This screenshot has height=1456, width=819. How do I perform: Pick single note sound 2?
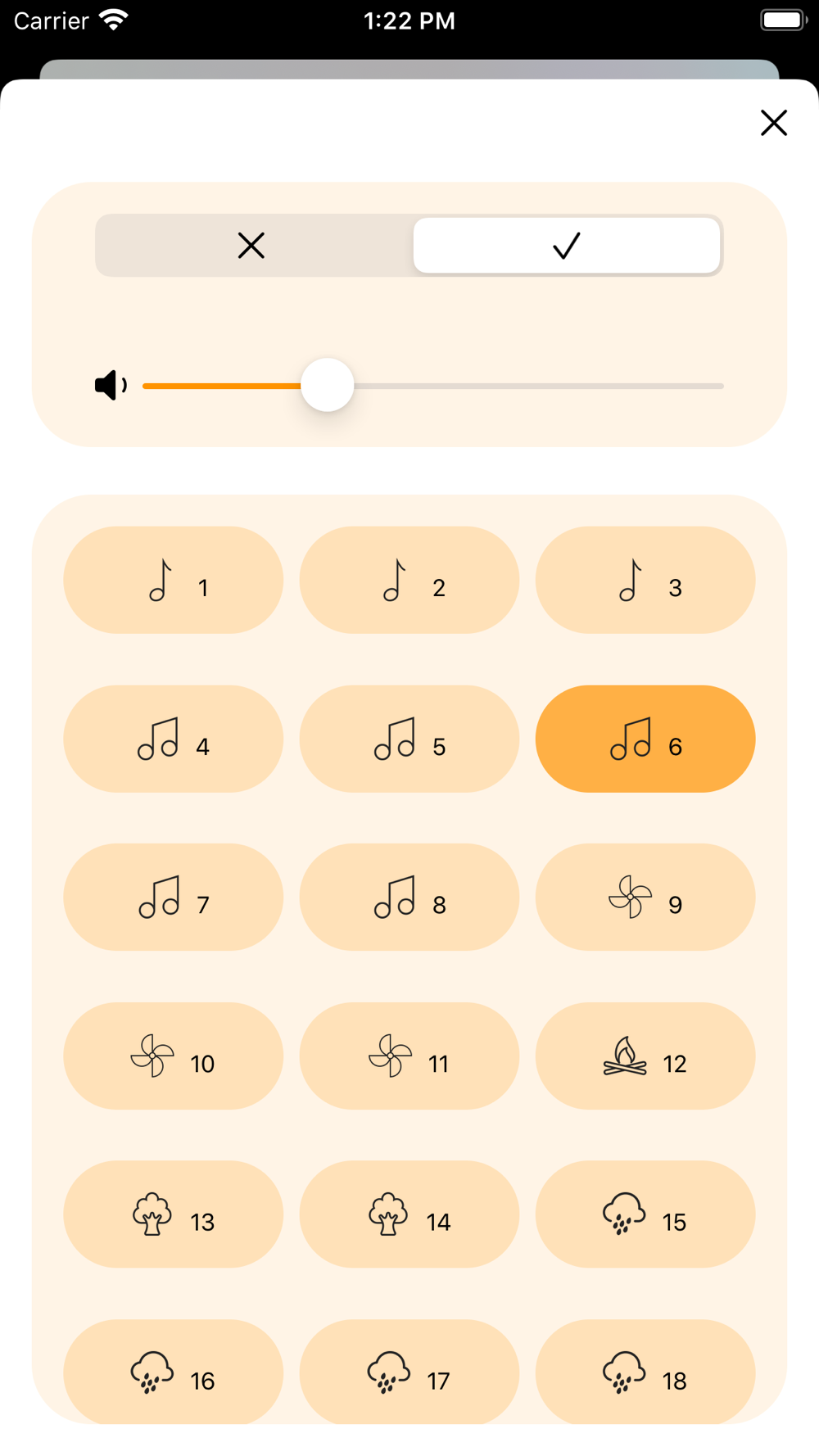coord(409,580)
